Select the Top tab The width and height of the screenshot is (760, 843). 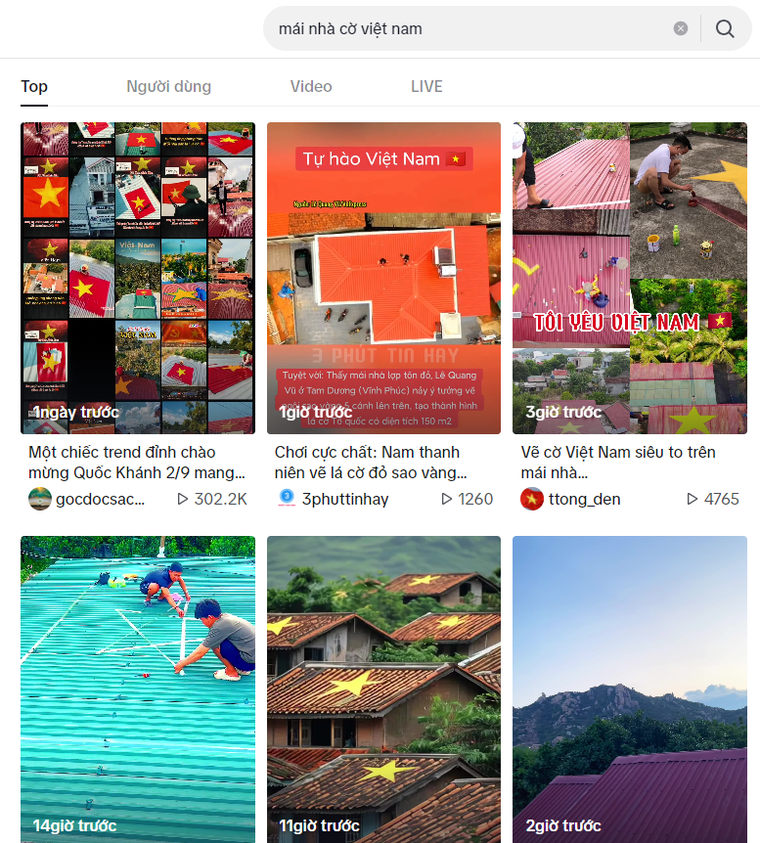pyautogui.click(x=34, y=86)
